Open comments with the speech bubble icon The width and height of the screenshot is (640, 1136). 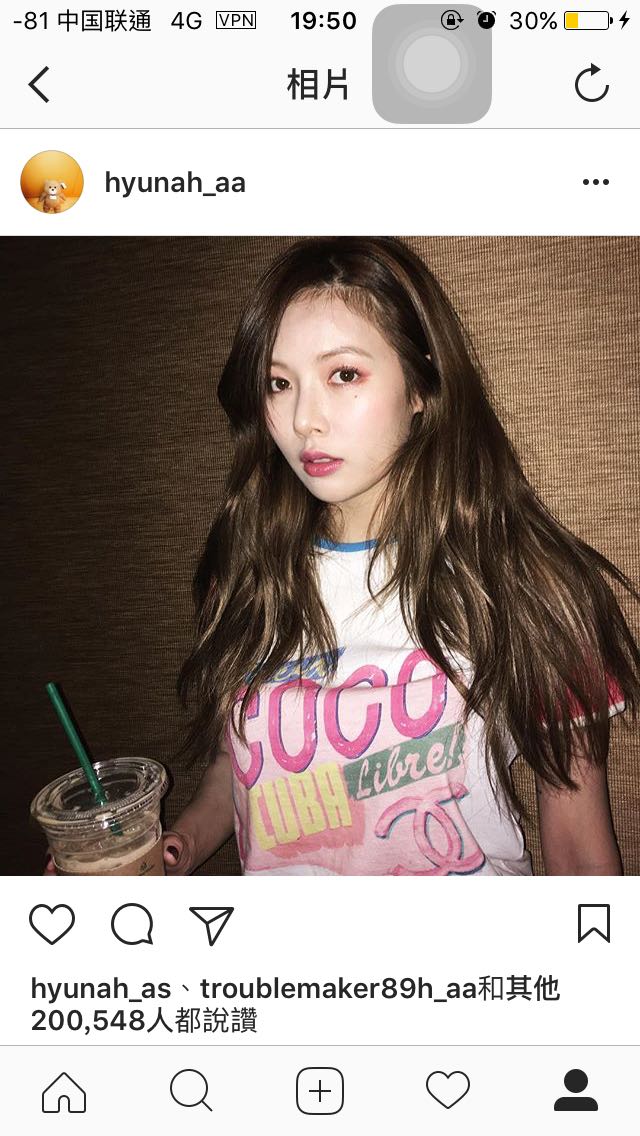click(x=132, y=924)
